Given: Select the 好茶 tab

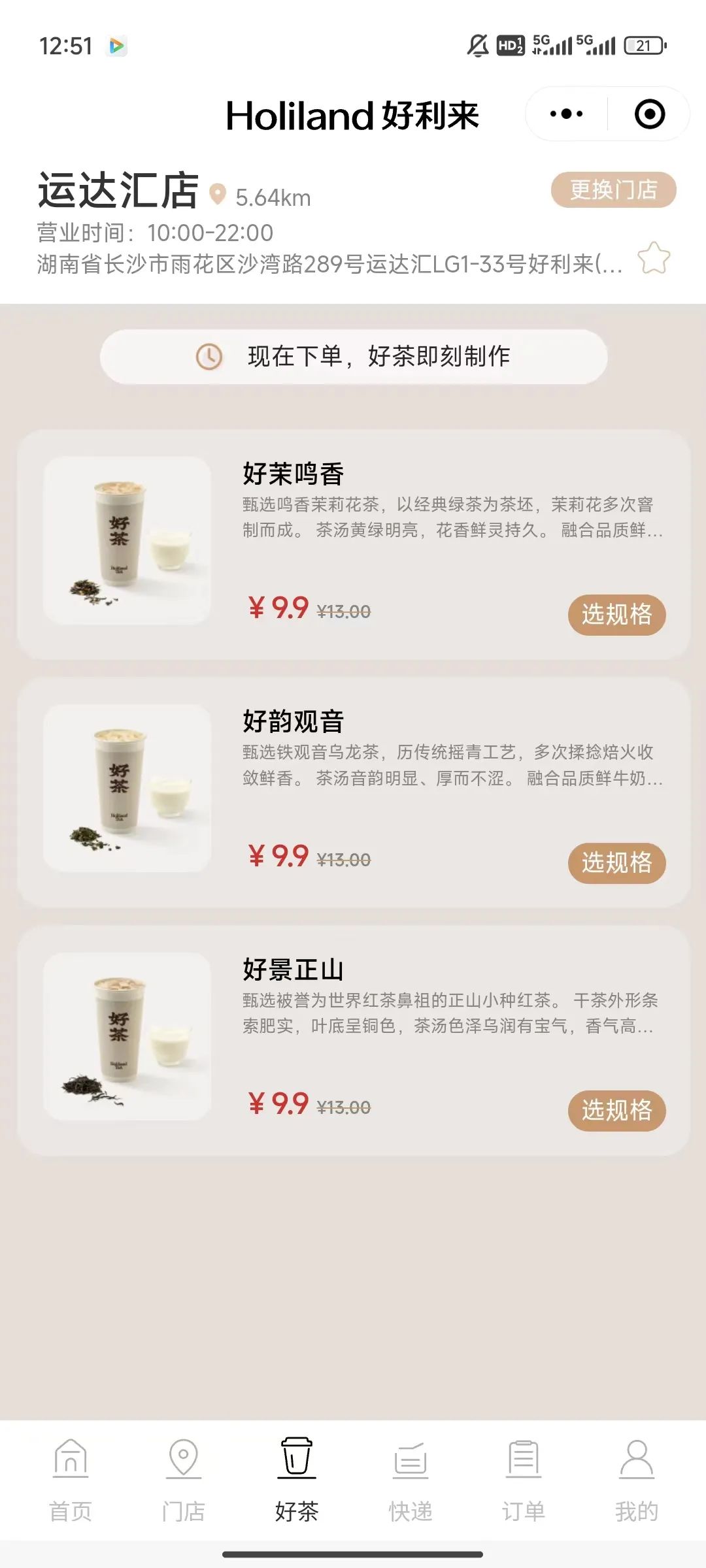Looking at the screenshot, I should click(297, 1475).
